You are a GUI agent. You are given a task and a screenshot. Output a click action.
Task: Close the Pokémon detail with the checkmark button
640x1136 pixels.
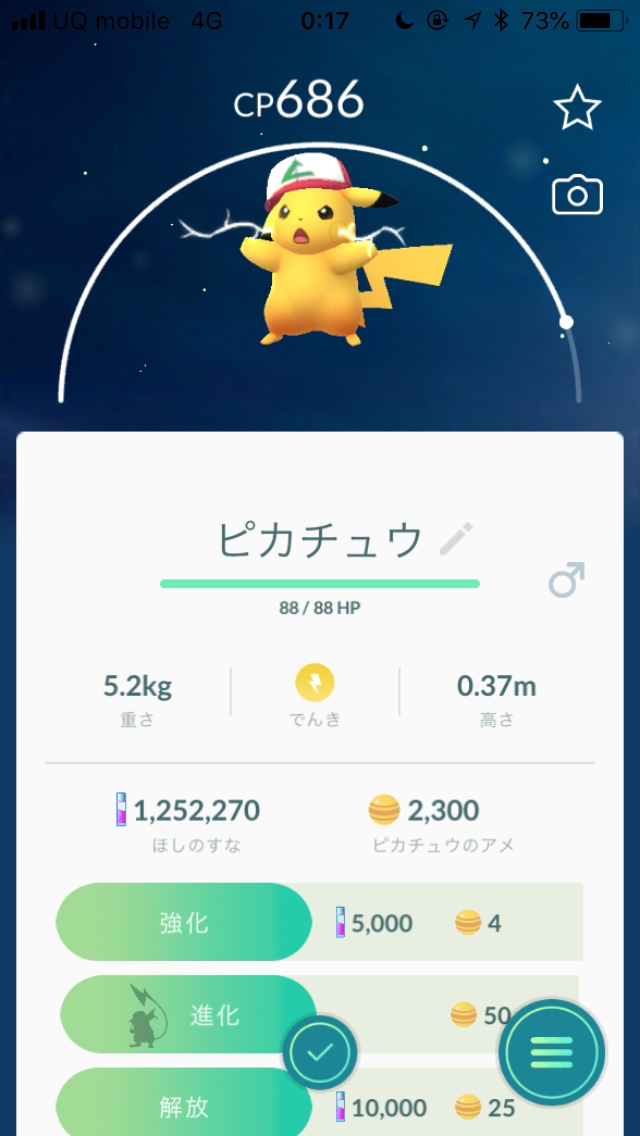pyautogui.click(x=320, y=1053)
